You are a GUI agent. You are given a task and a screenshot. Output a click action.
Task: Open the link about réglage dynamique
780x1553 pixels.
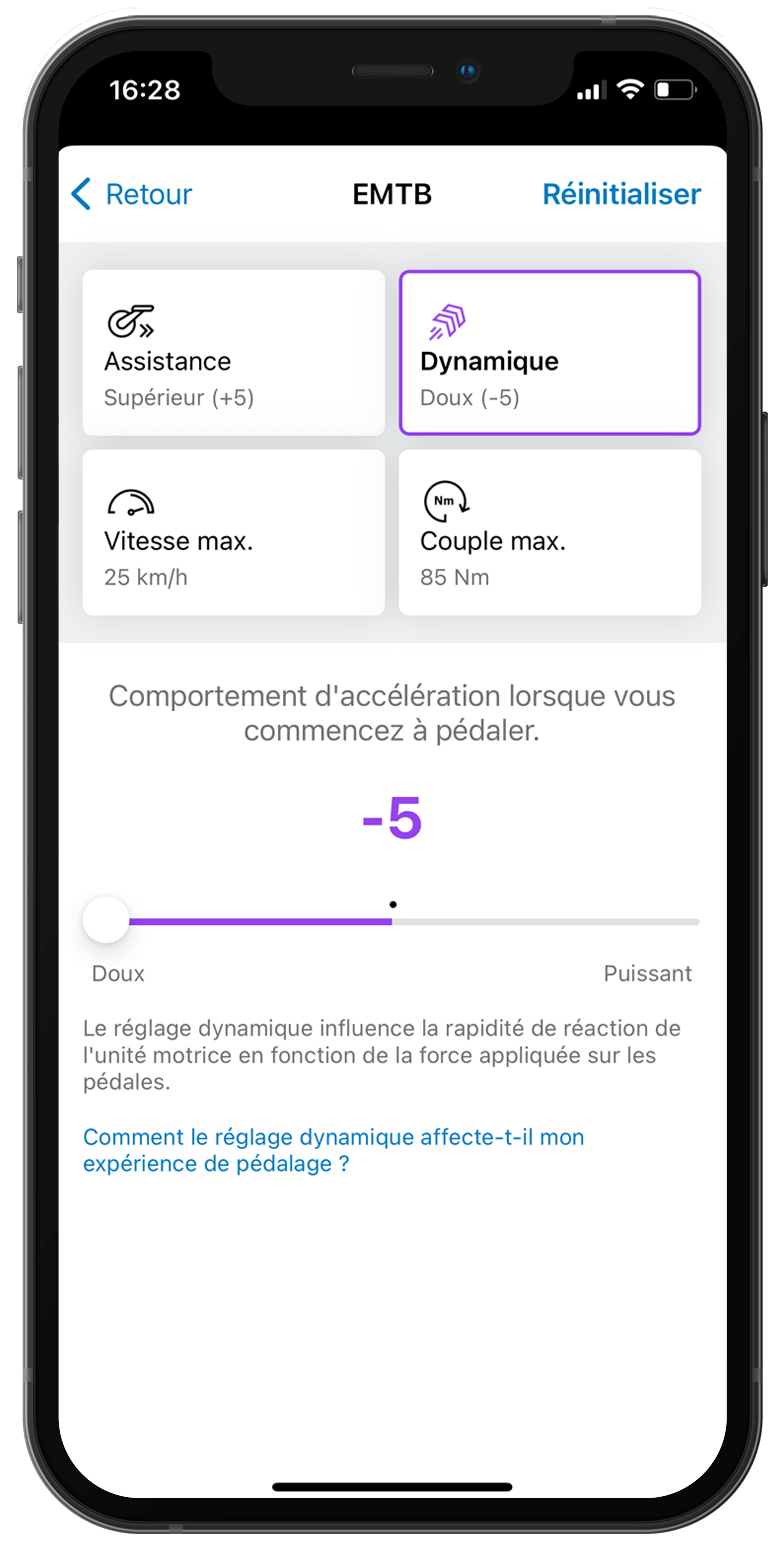coord(333,1150)
